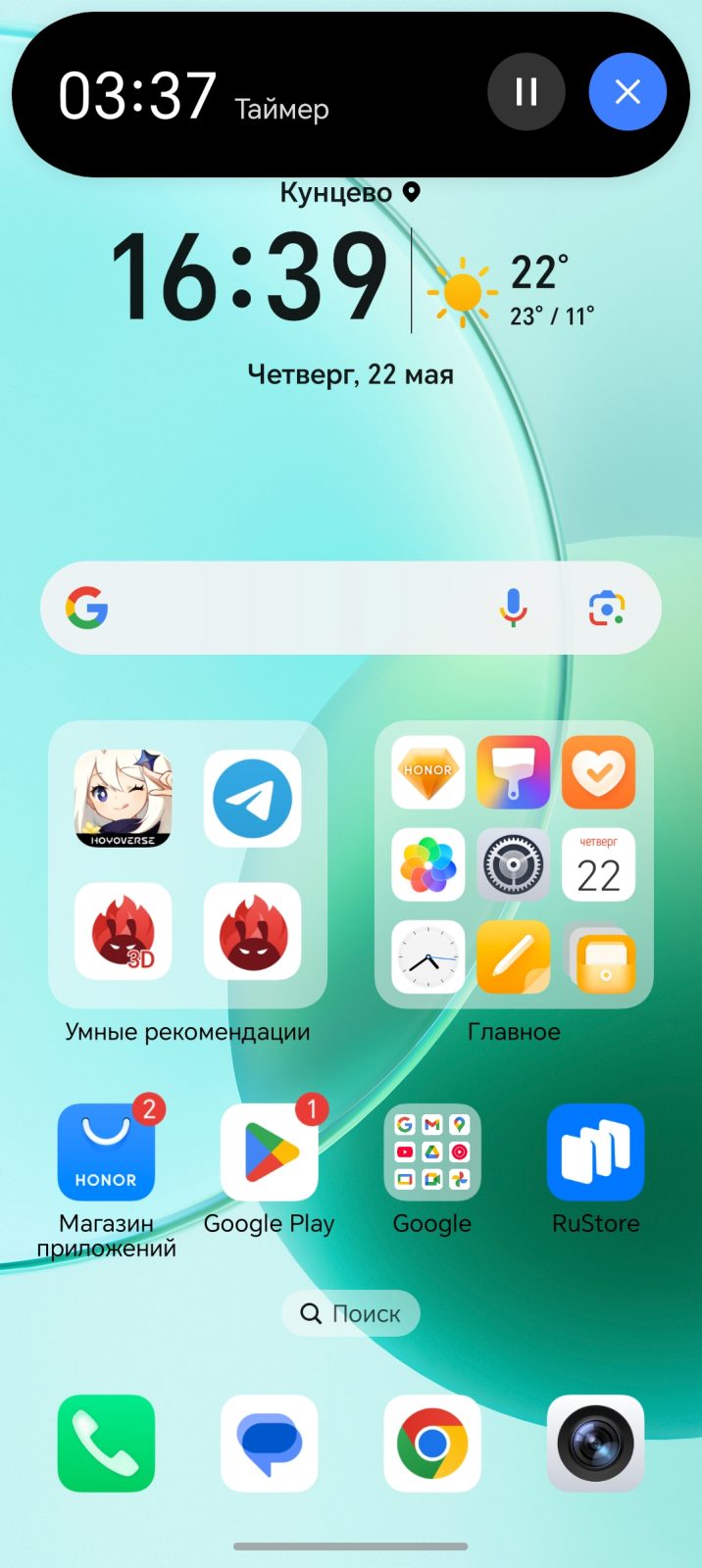This screenshot has height=1568, width=702.
Task: Open the Google apps folder
Action: (431, 1153)
